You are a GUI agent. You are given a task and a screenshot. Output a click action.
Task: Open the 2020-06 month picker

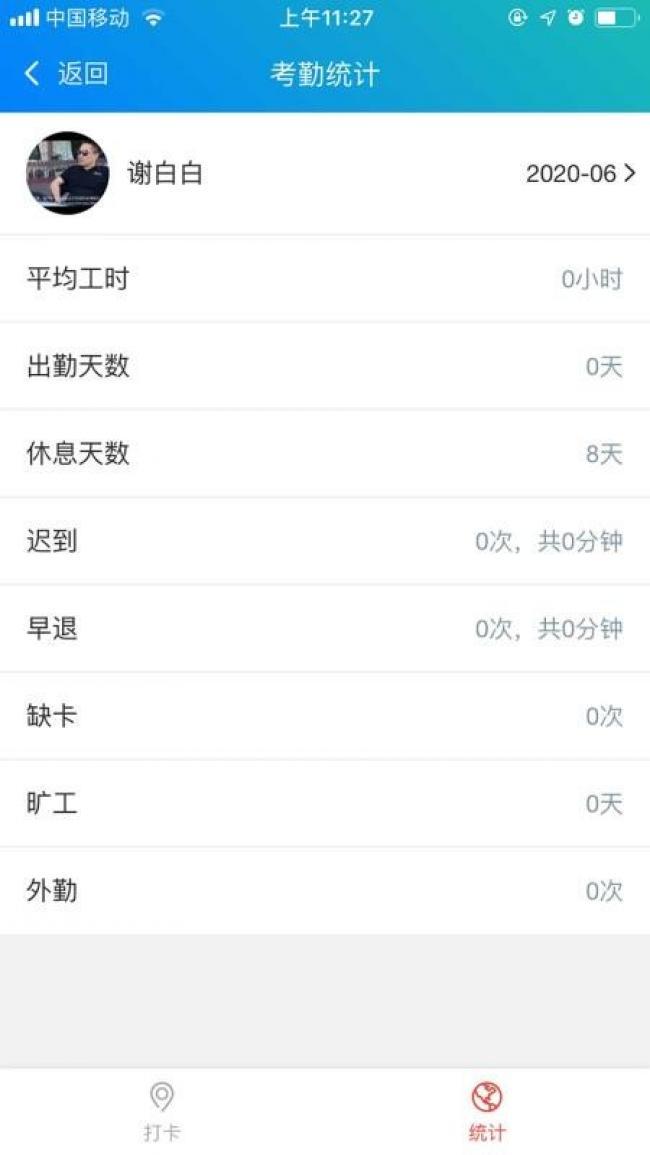580,173
